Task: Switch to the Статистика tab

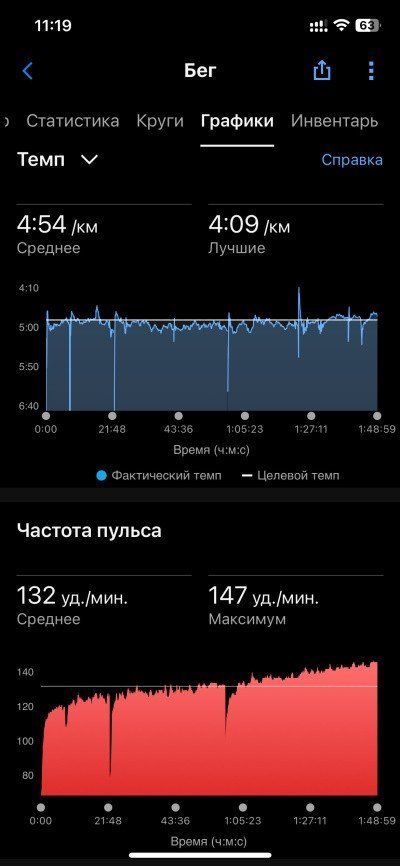Action: [72, 121]
